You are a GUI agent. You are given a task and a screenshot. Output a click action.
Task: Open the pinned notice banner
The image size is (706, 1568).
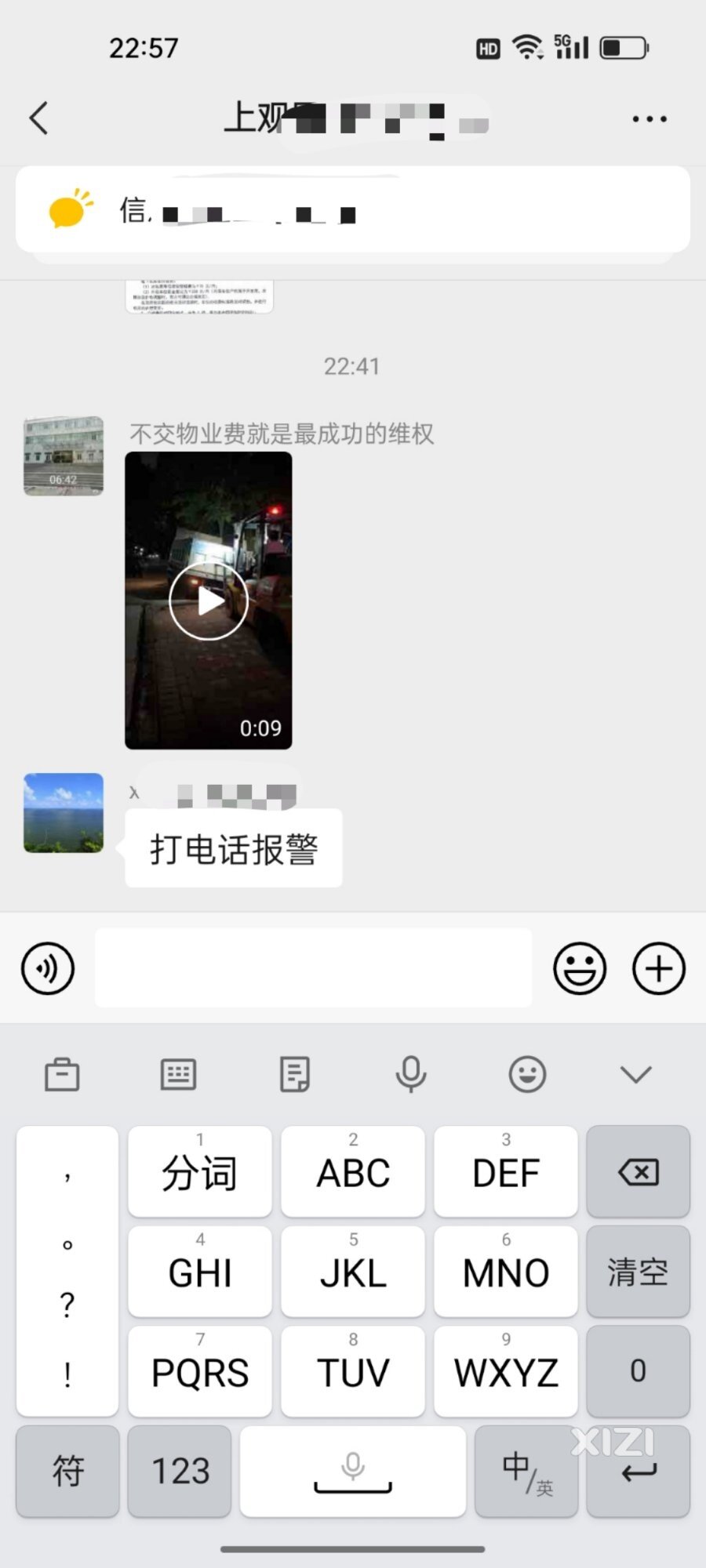[x=353, y=209]
